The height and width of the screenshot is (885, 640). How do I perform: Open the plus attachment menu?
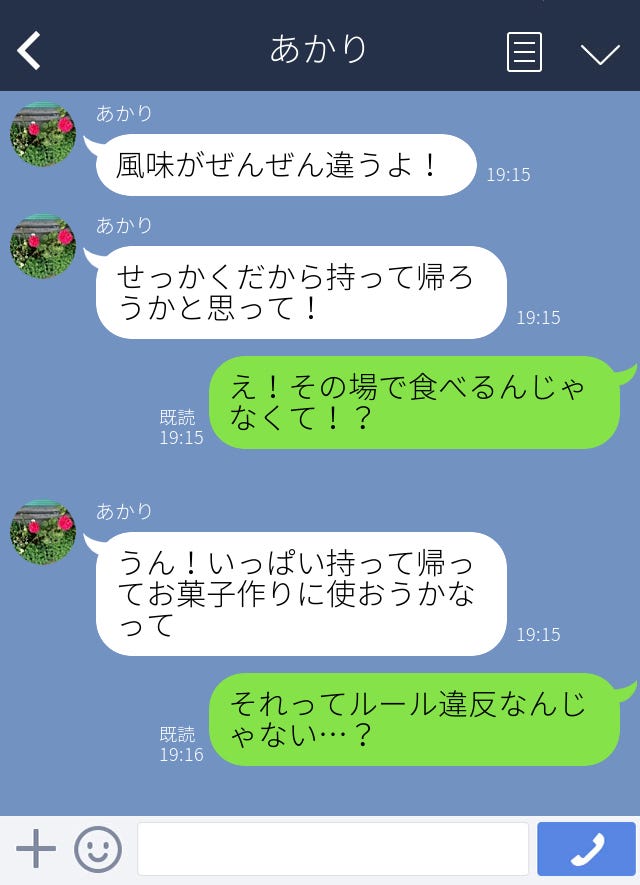pos(36,849)
